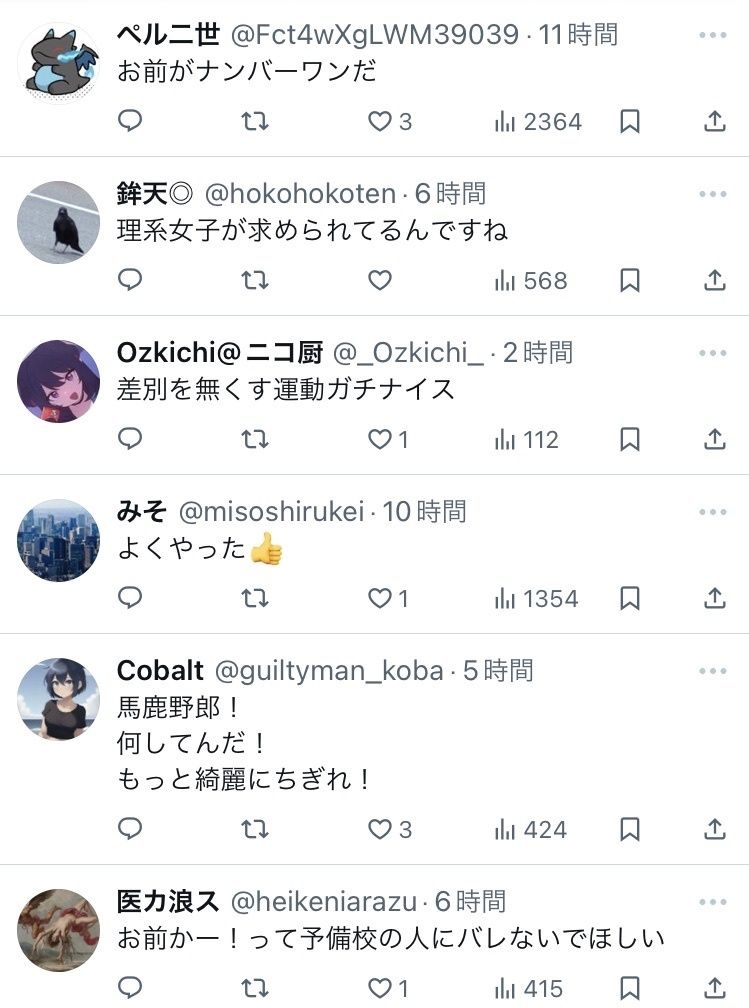Open Ozkichi's profile picture
The height and width of the screenshot is (1008, 749).
tap(58, 381)
